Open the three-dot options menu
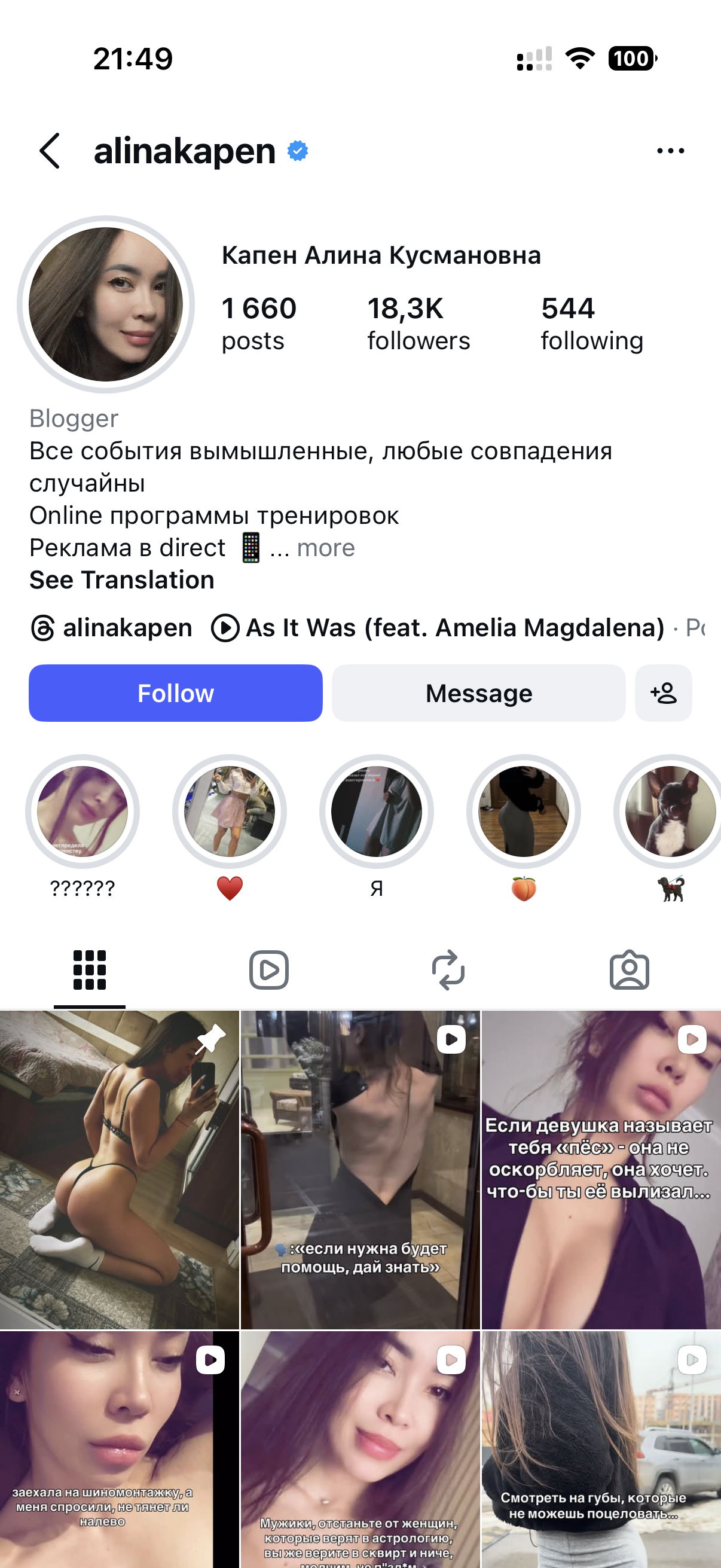 [x=670, y=151]
